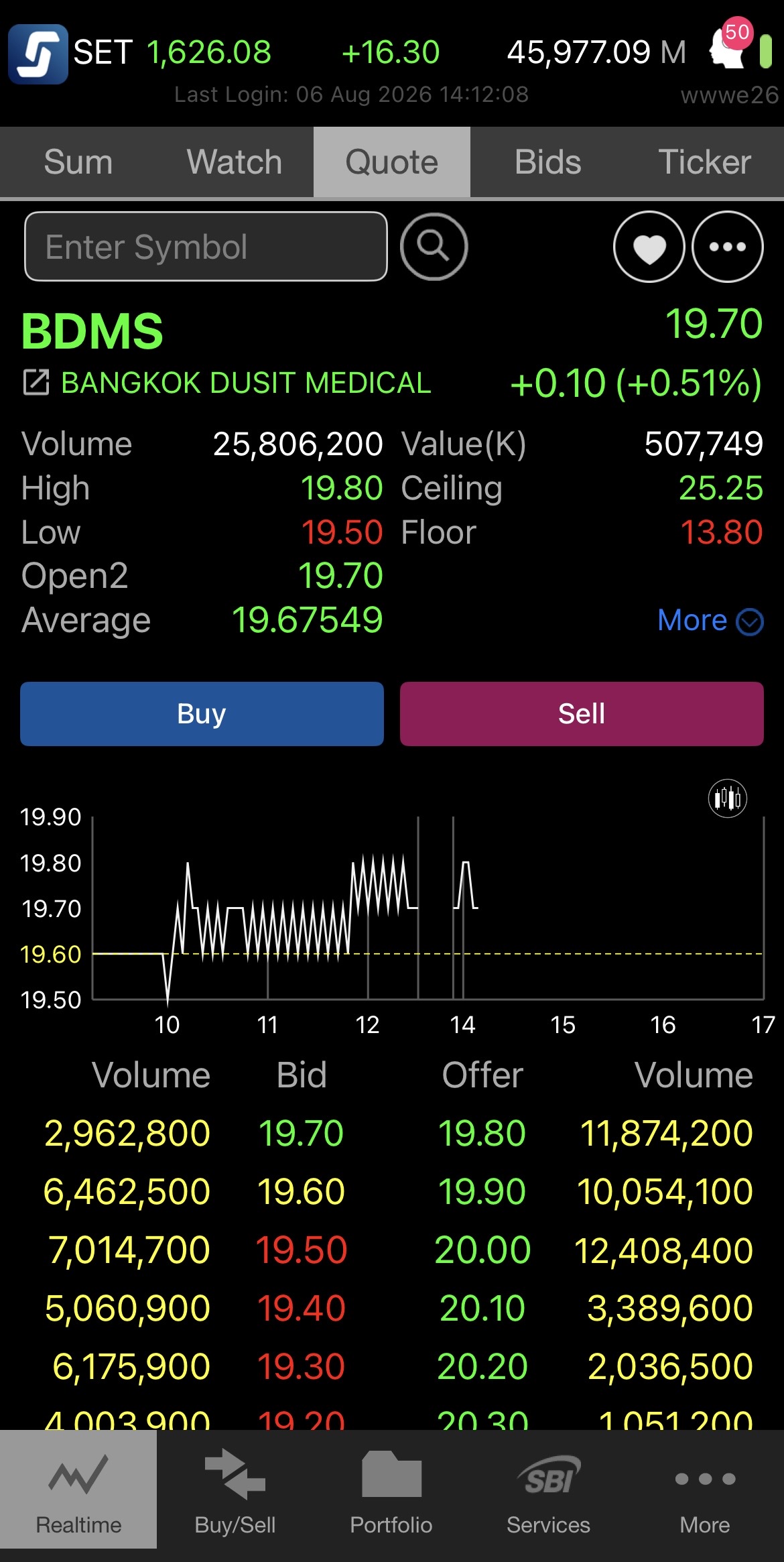Add BDMS to favorites with heart icon
This screenshot has height=1562, width=784.
(649, 247)
